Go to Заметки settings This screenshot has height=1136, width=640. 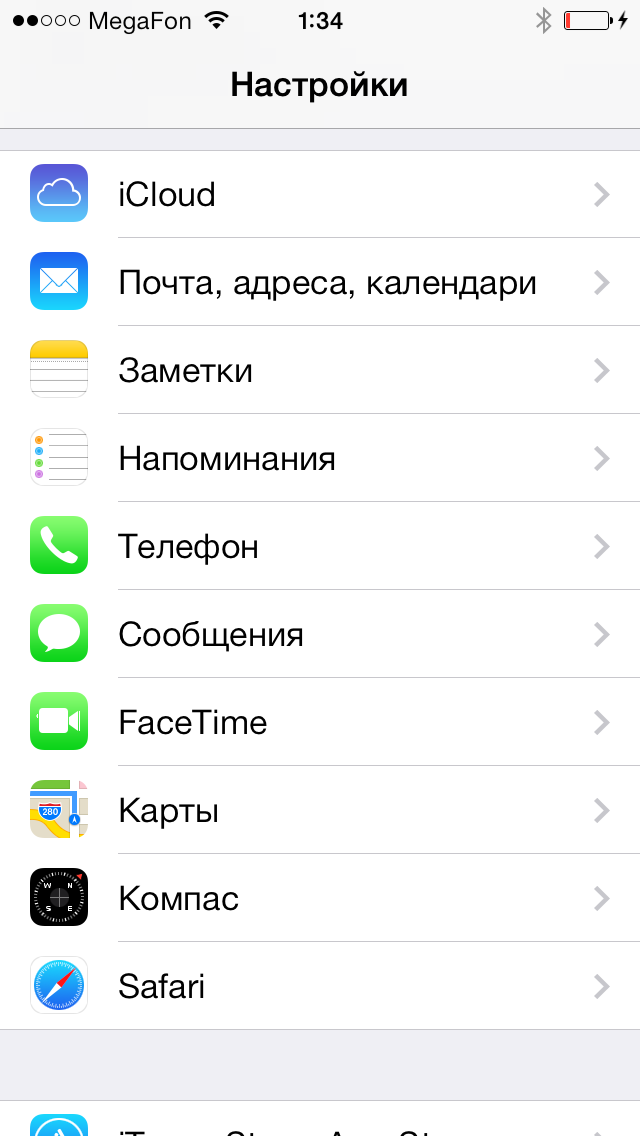tap(320, 370)
